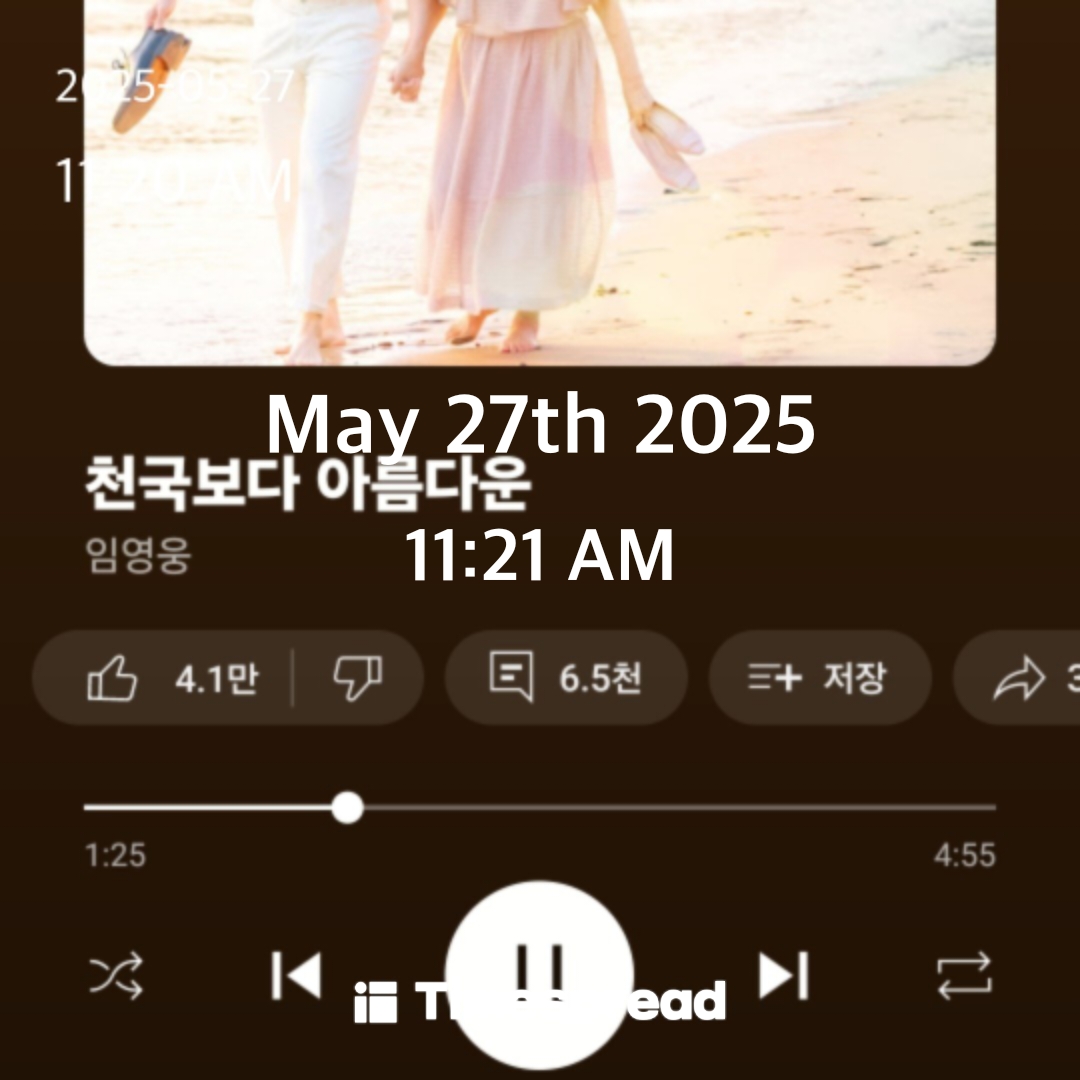
Task: Like the song with 4.1만 likes
Action: pos(170,679)
